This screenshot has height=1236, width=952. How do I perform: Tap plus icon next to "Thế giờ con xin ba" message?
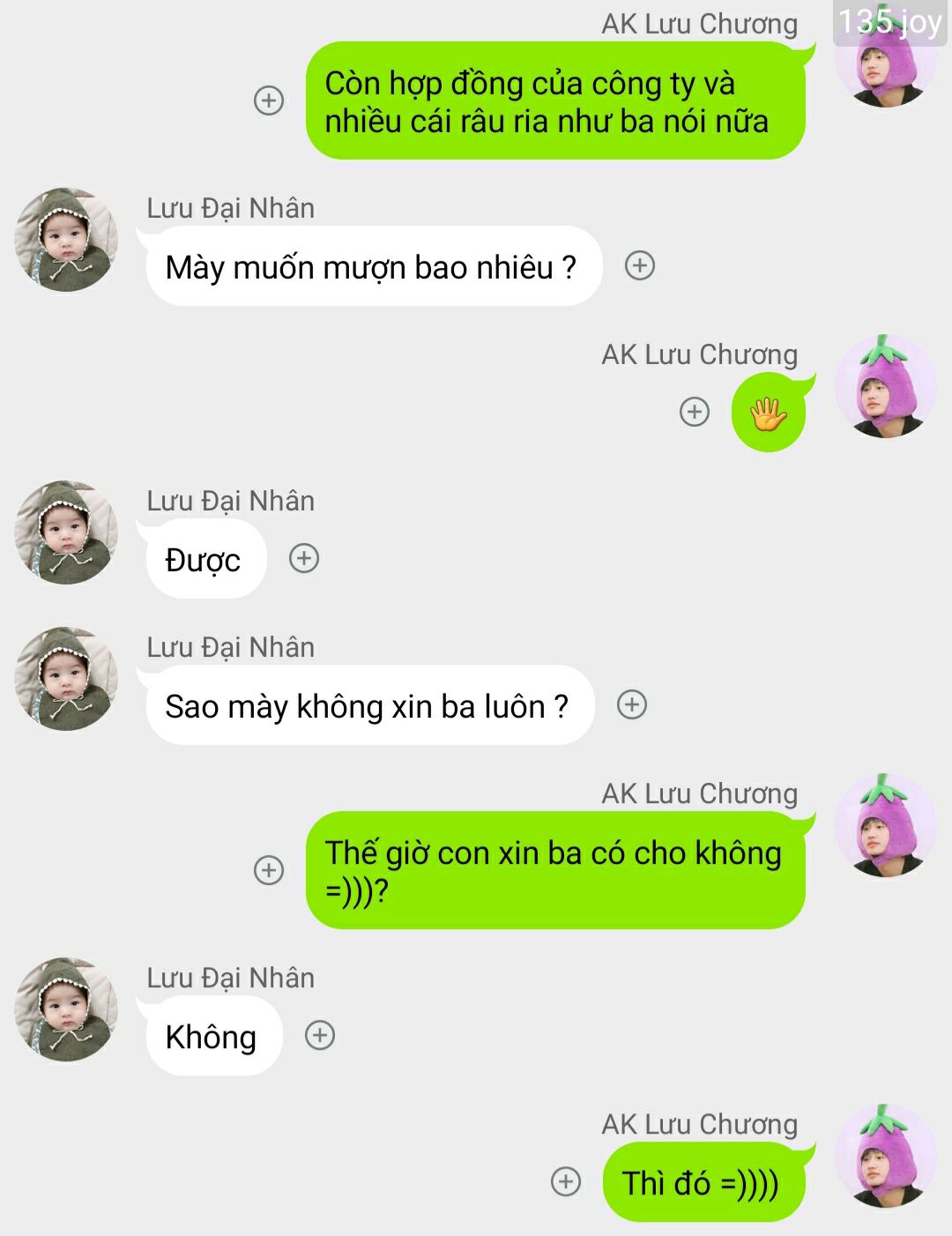pos(269,870)
